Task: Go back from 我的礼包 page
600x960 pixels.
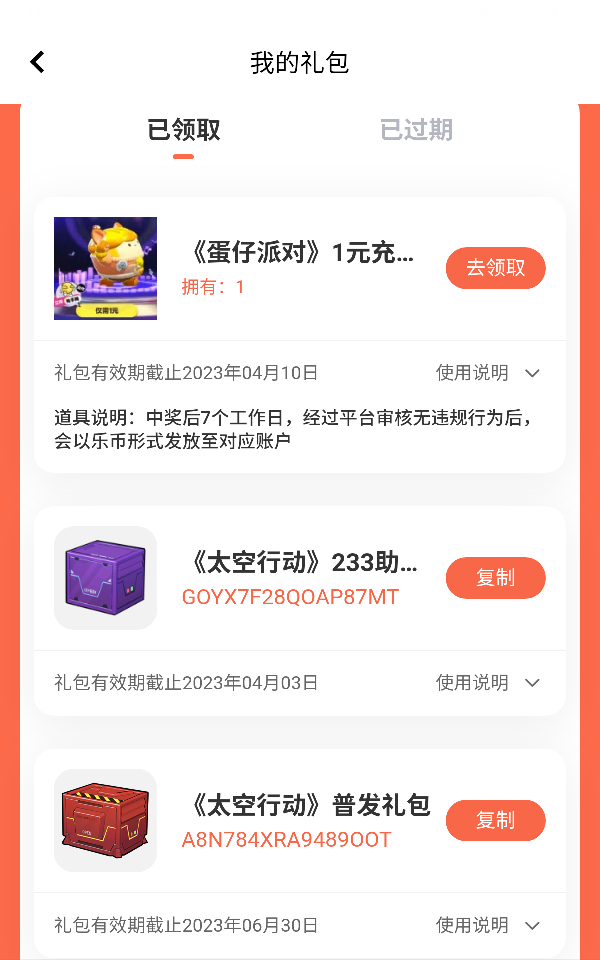Action: pyautogui.click(x=37, y=62)
